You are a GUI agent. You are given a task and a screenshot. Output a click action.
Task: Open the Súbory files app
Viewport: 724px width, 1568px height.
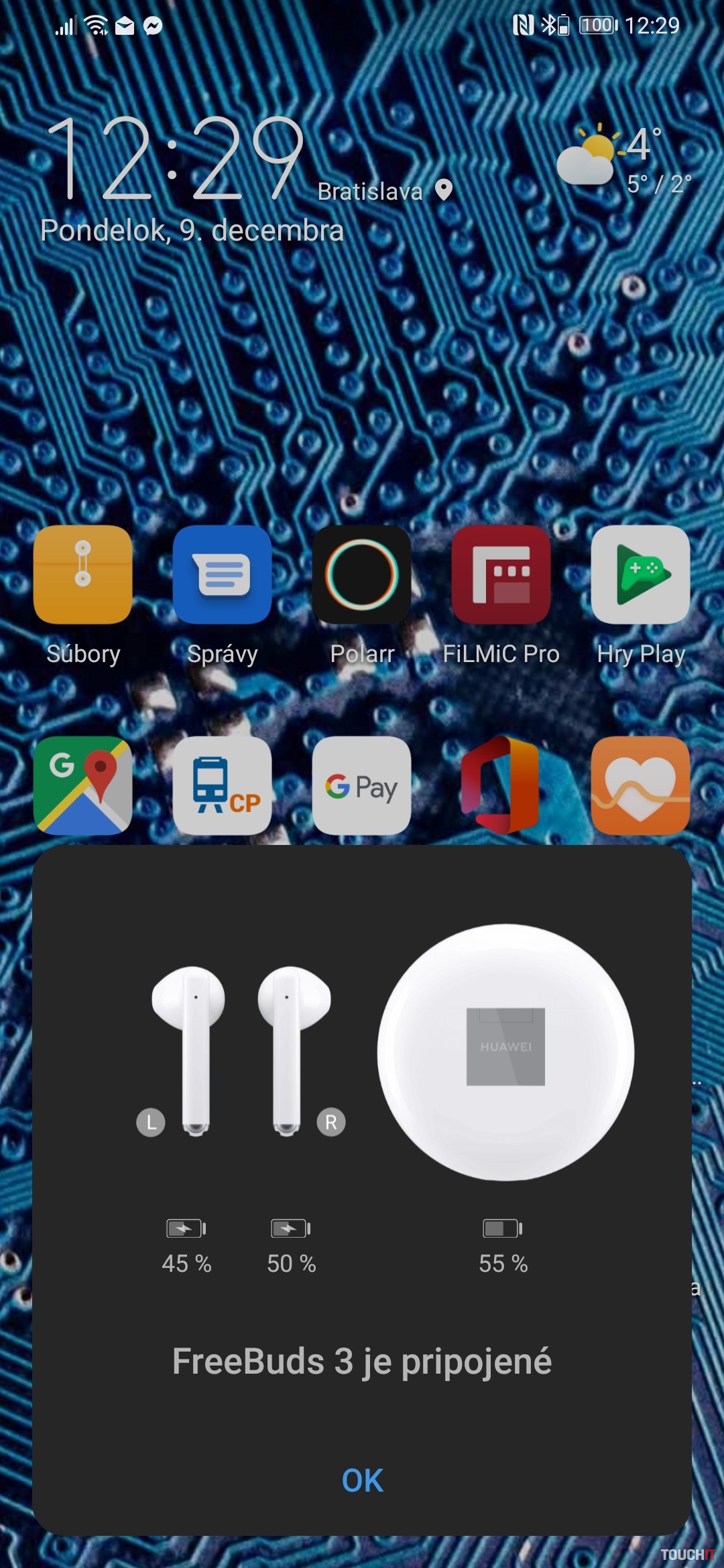pyautogui.click(x=83, y=575)
